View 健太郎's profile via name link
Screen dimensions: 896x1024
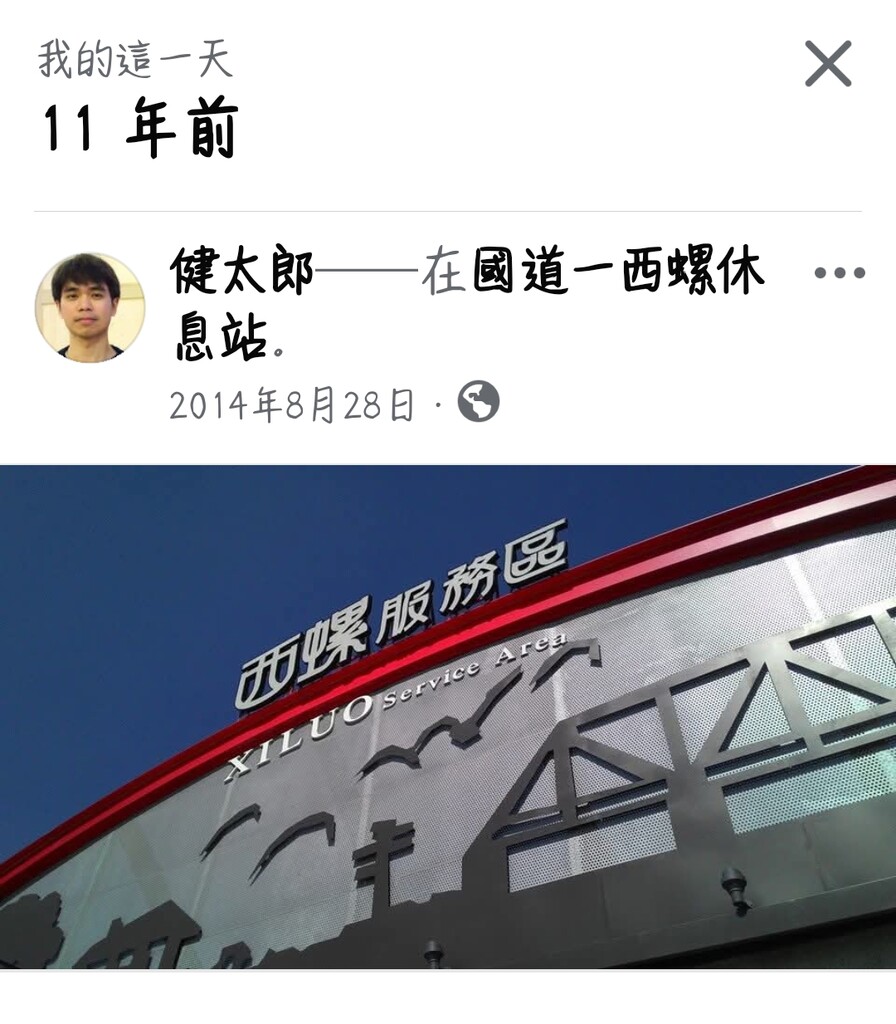(242, 272)
